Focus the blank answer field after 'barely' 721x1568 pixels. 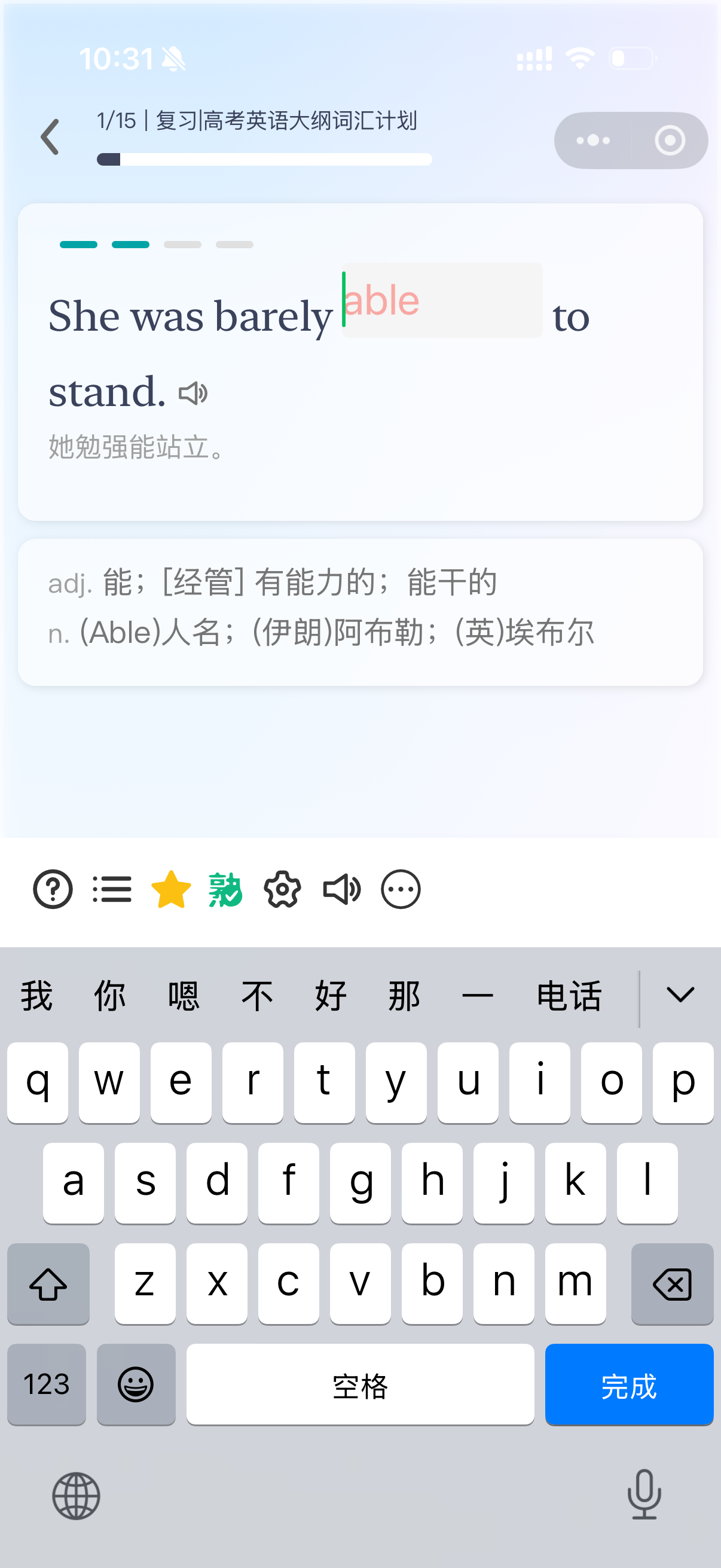point(442,300)
